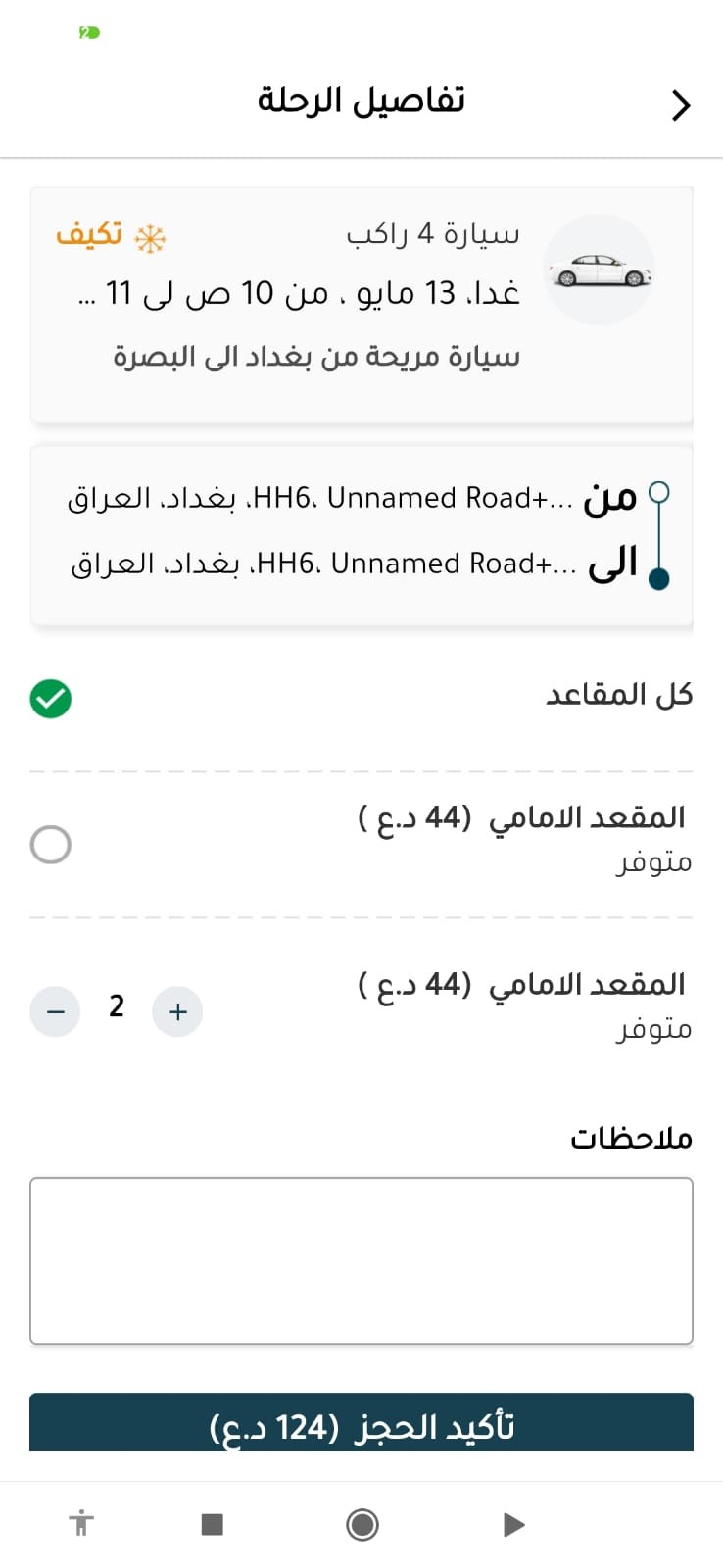
Task: Uncheck the كل المقاعد all seats checkbox
Action: (x=51, y=699)
